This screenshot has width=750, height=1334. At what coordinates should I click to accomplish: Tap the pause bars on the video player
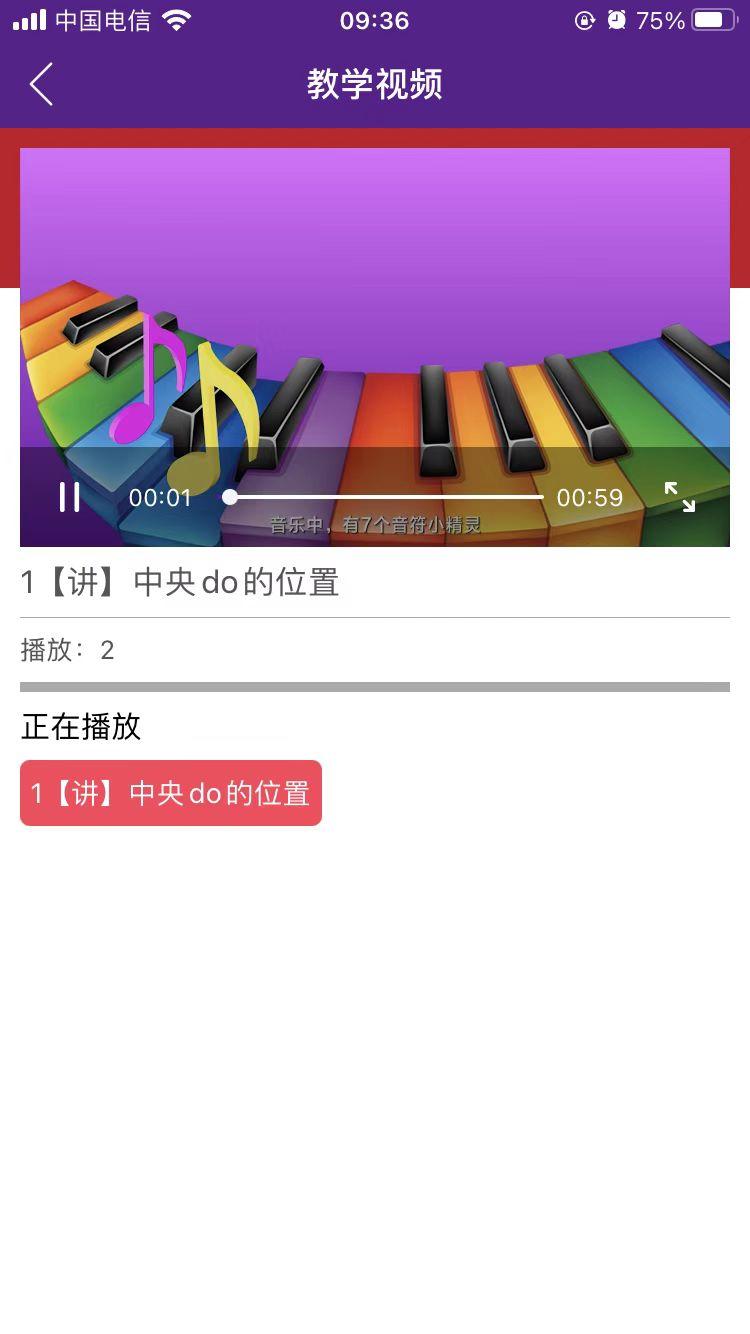(x=70, y=496)
